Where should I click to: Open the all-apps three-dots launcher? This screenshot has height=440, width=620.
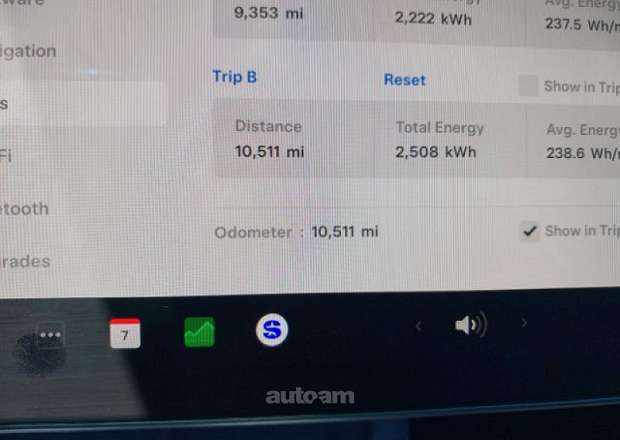pos(50,336)
